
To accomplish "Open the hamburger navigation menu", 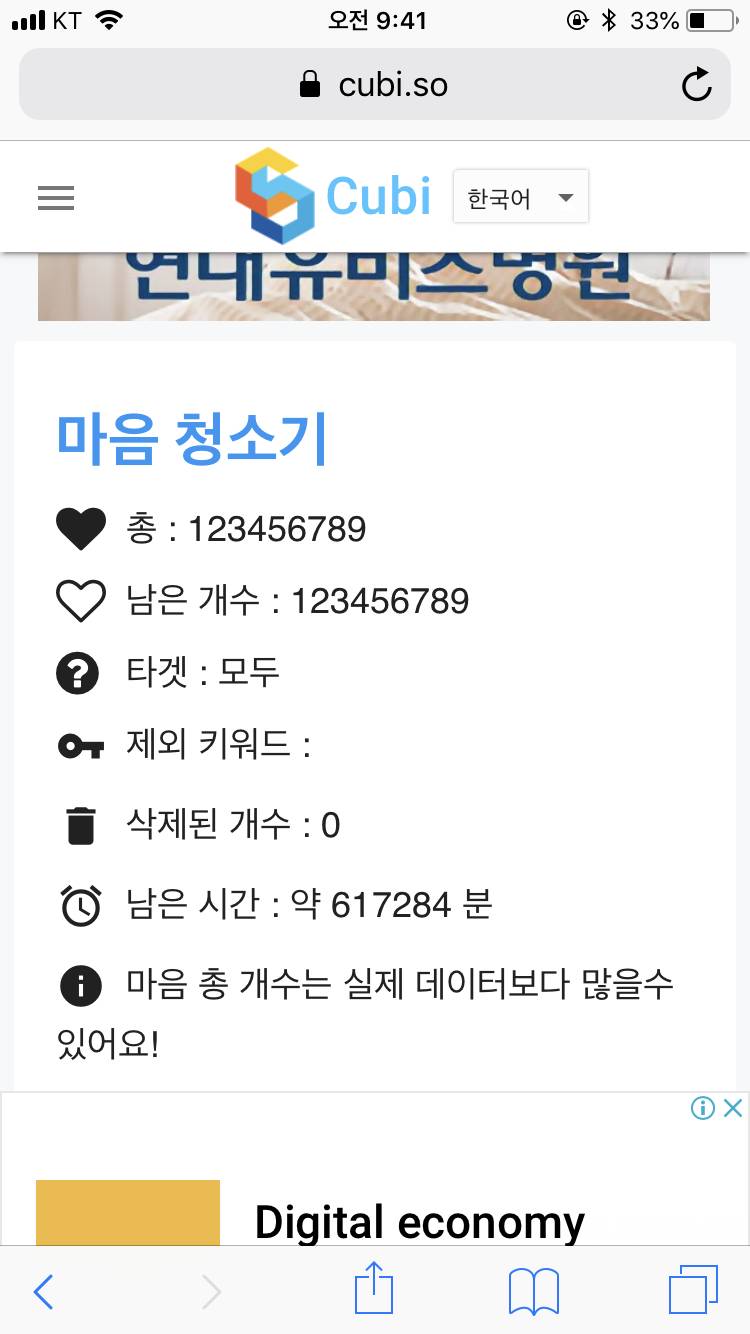I will 56,198.
